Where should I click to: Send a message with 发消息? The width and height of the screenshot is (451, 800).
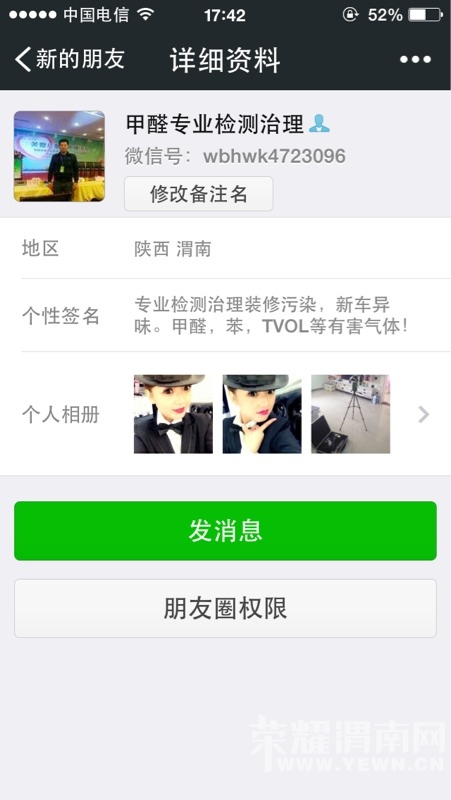click(x=226, y=531)
